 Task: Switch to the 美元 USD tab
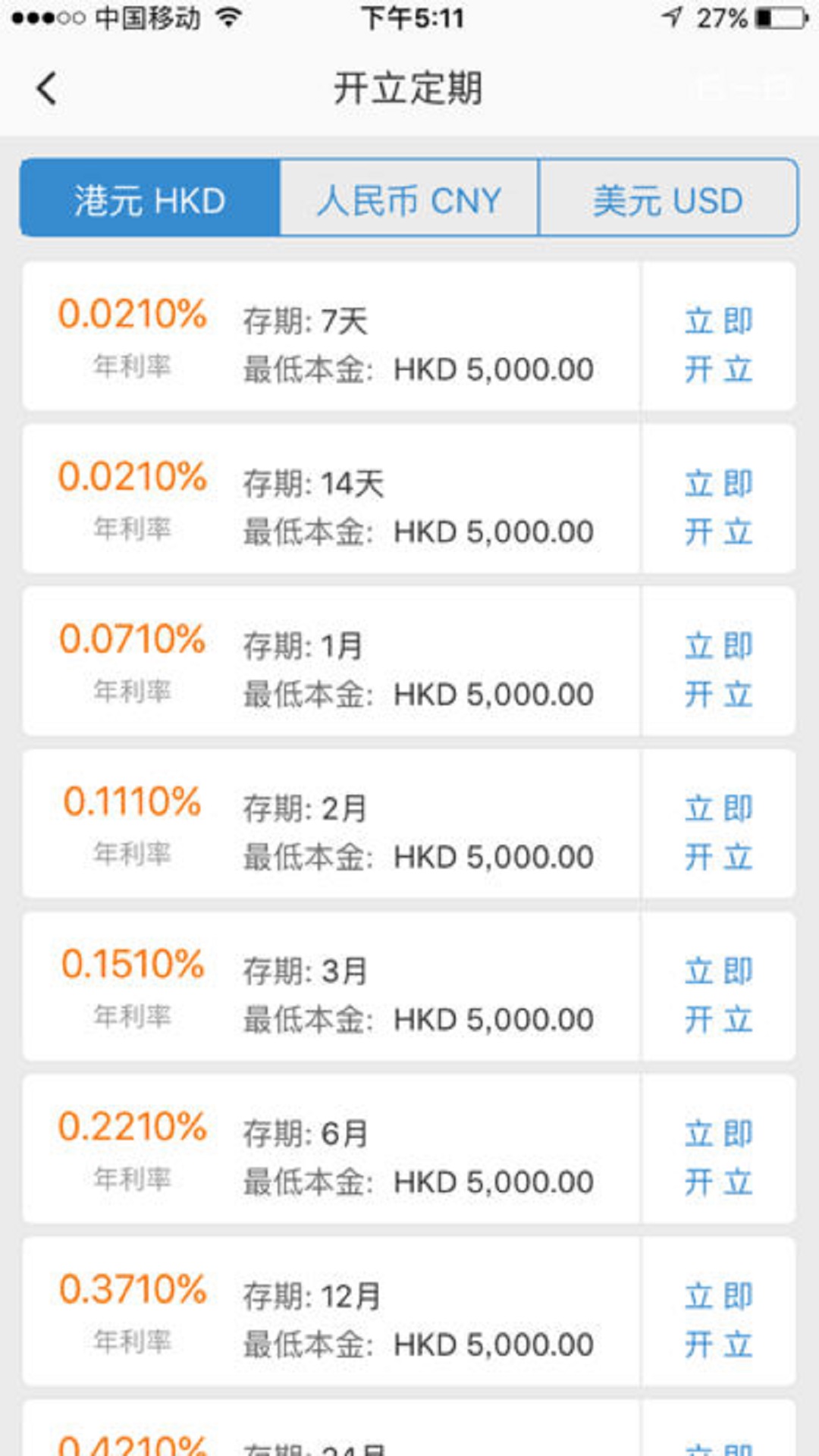tap(667, 201)
